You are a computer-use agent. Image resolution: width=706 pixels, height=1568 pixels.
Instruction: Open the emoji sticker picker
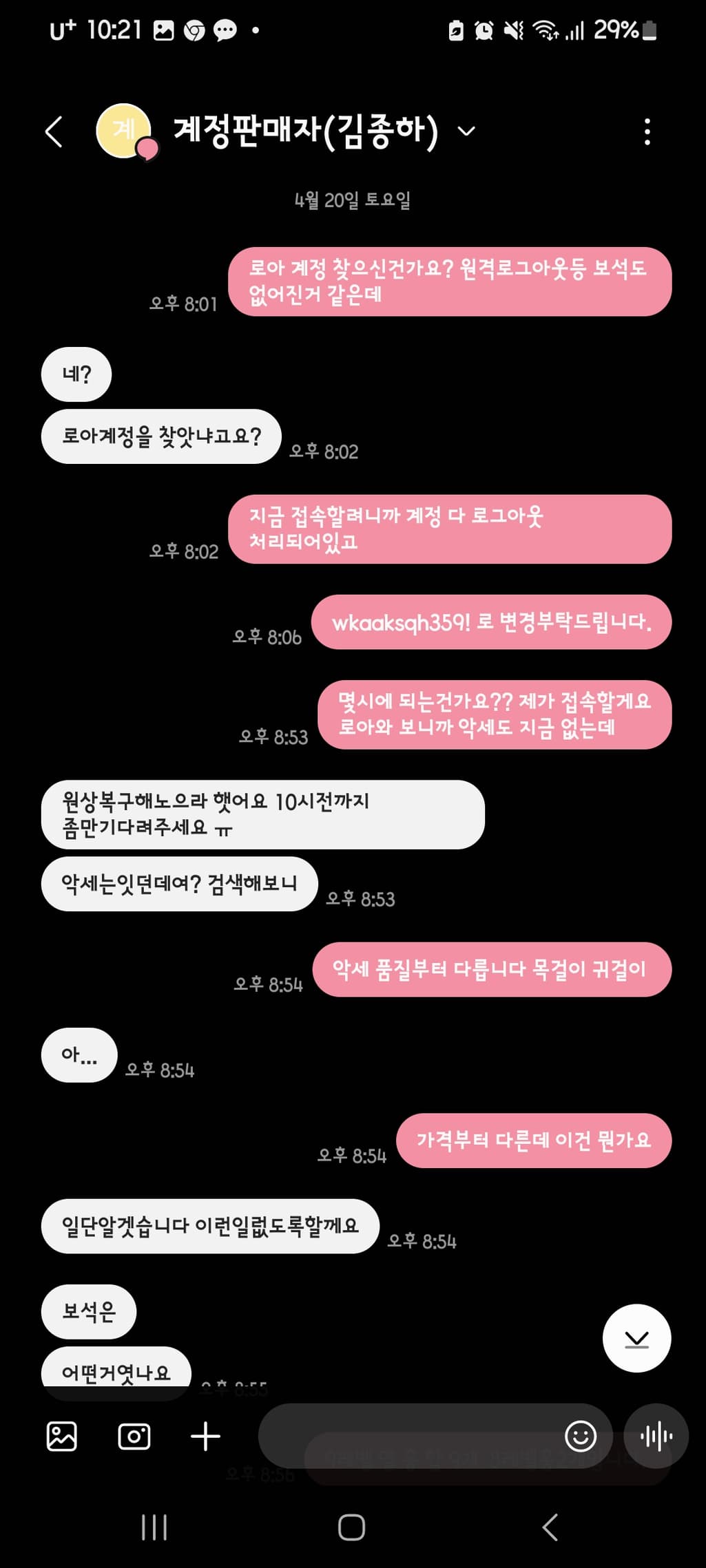click(580, 1437)
